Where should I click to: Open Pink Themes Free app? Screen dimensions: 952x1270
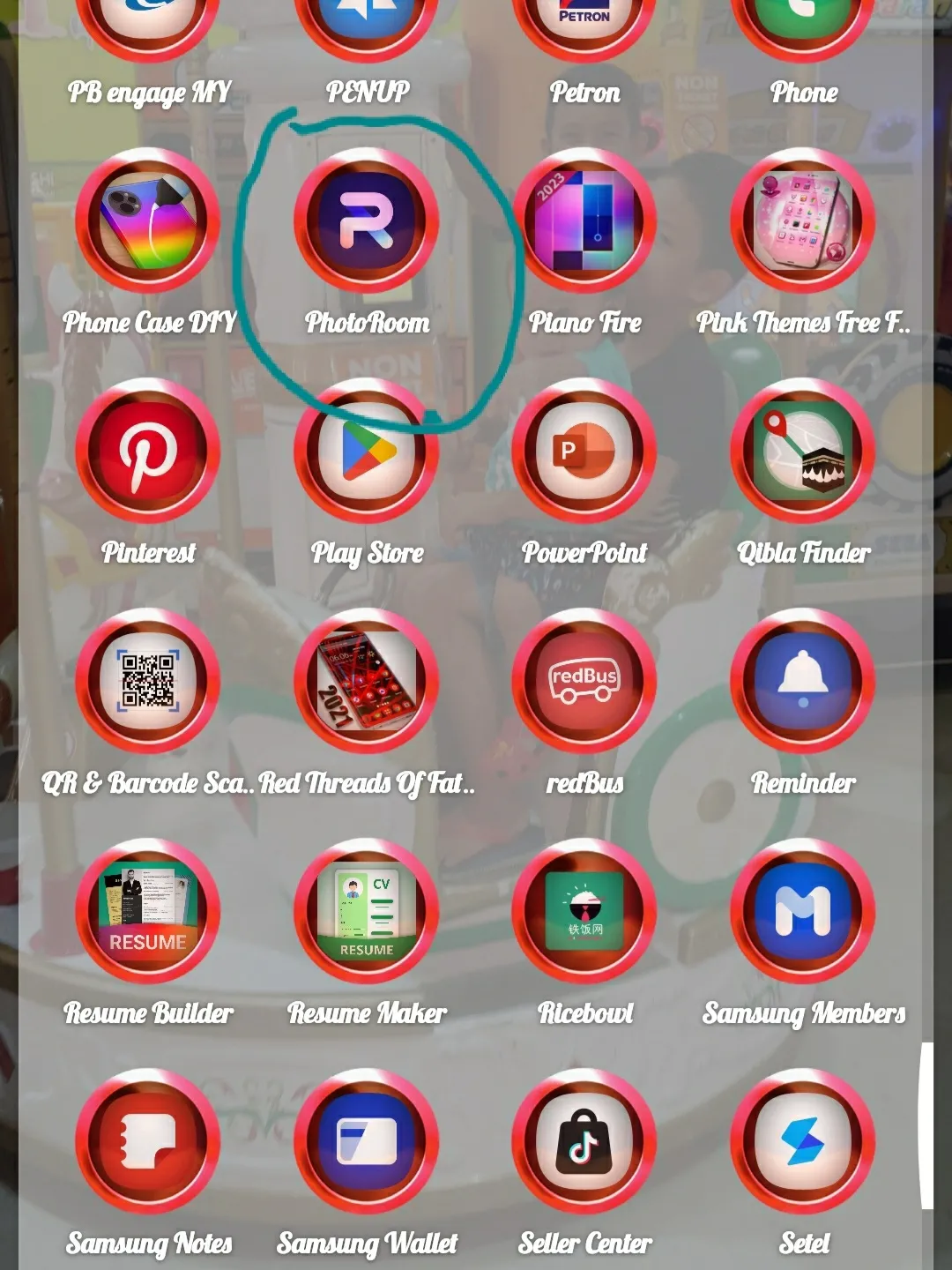click(803, 220)
